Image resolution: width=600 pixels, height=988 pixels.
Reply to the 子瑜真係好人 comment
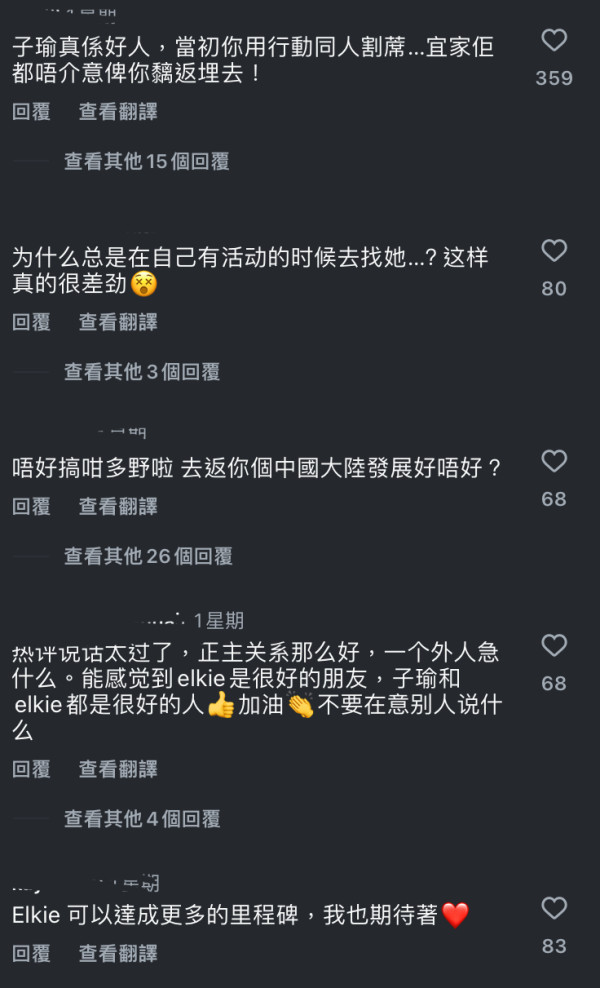click(31, 112)
